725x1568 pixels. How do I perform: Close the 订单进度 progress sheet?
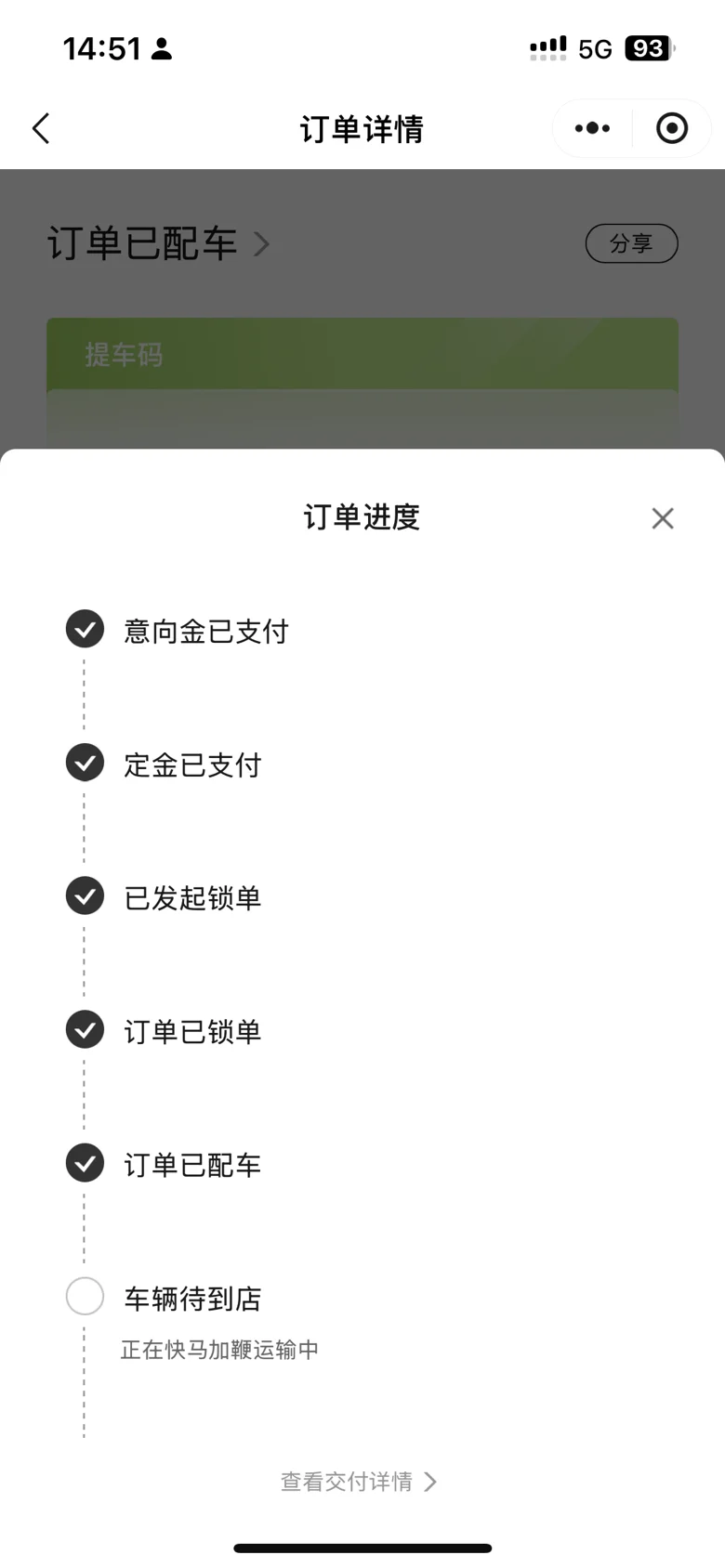(x=663, y=518)
